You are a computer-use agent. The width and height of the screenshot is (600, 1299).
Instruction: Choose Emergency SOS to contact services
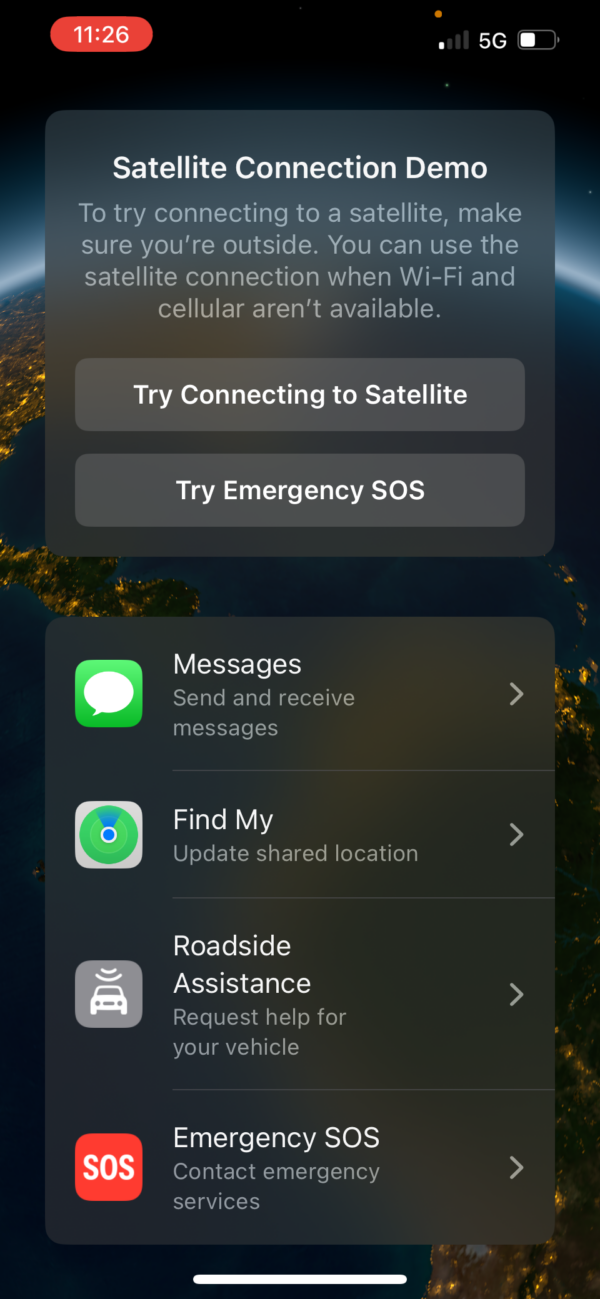pos(300,1168)
